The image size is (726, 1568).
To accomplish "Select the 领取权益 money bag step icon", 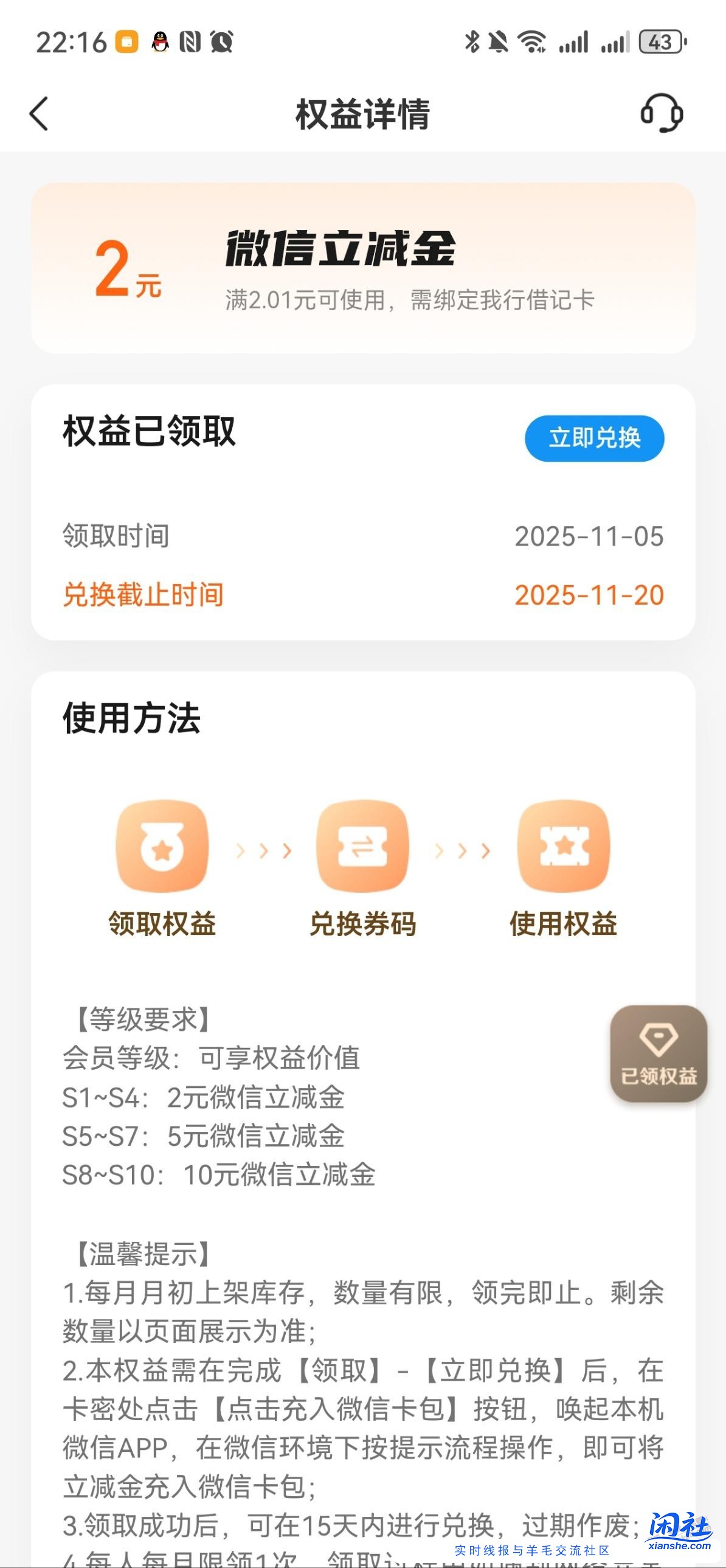I will coord(162,847).
